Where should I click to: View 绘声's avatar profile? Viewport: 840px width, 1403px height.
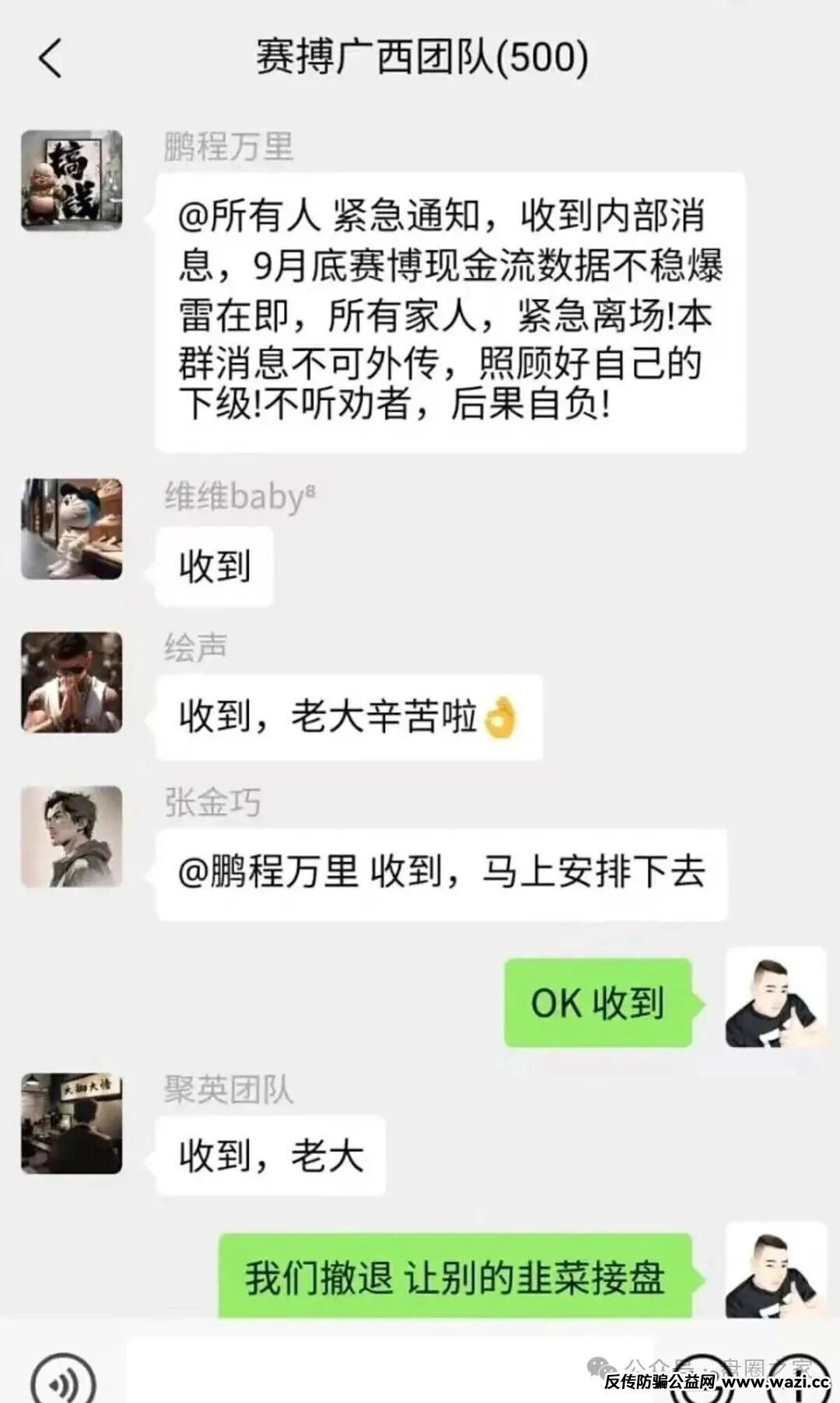point(72,682)
